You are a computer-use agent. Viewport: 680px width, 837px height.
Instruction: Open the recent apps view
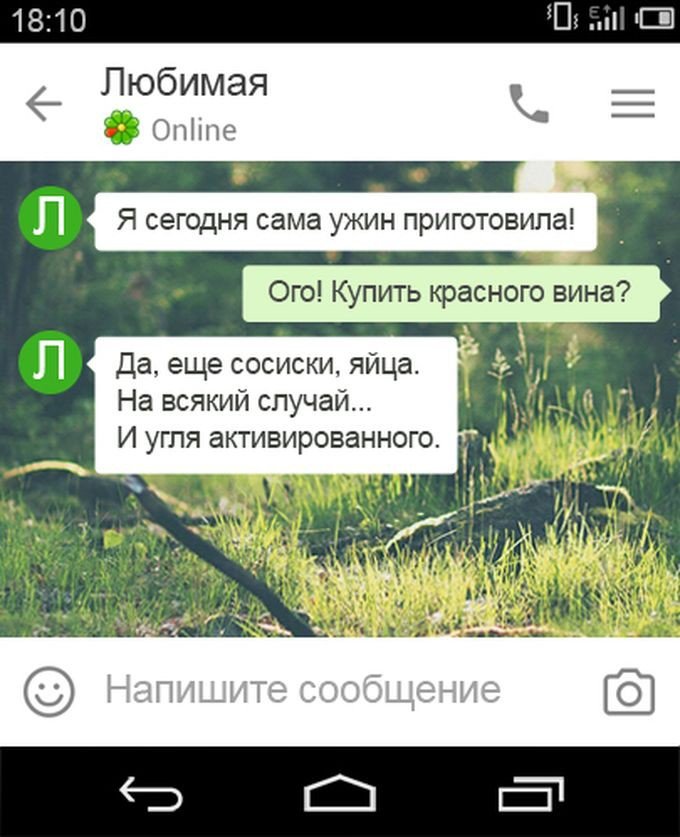point(531,793)
